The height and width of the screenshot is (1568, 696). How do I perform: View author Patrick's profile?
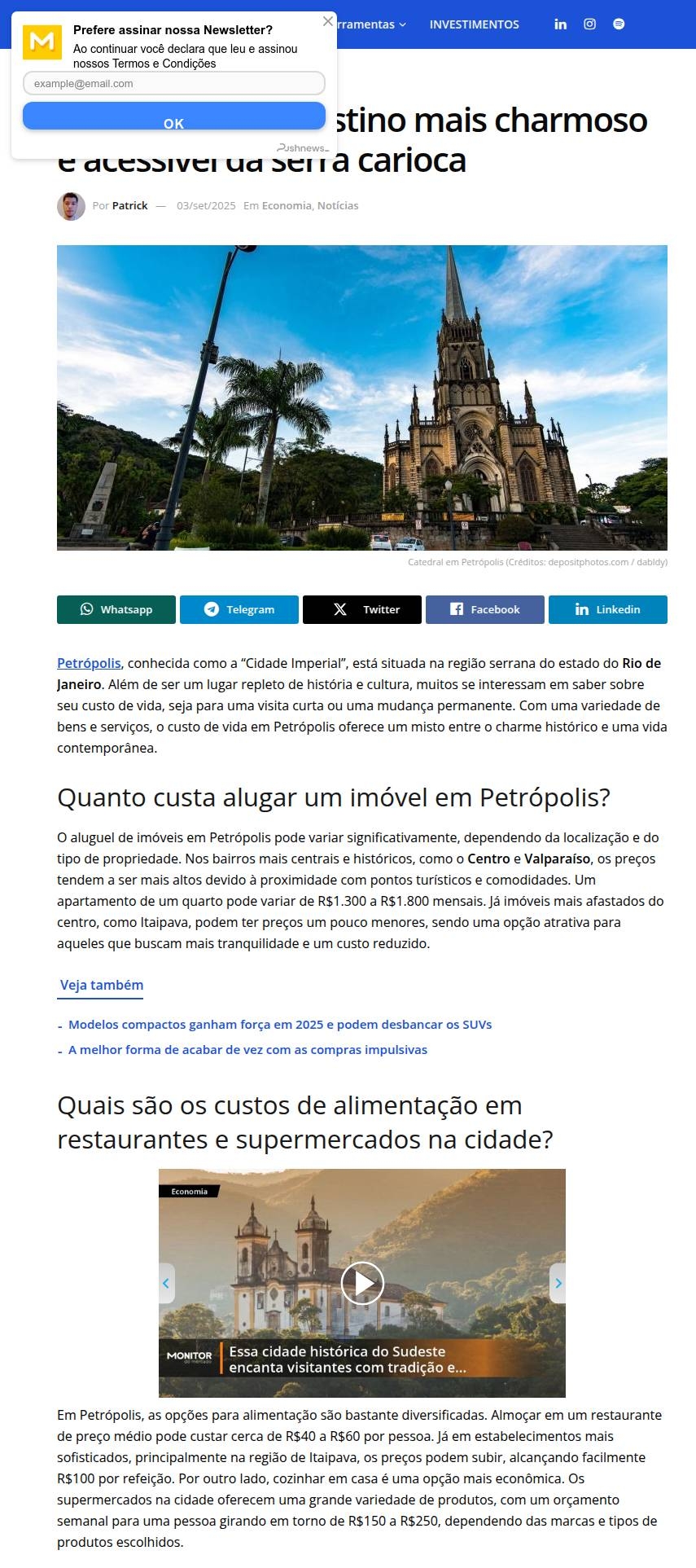(x=129, y=206)
